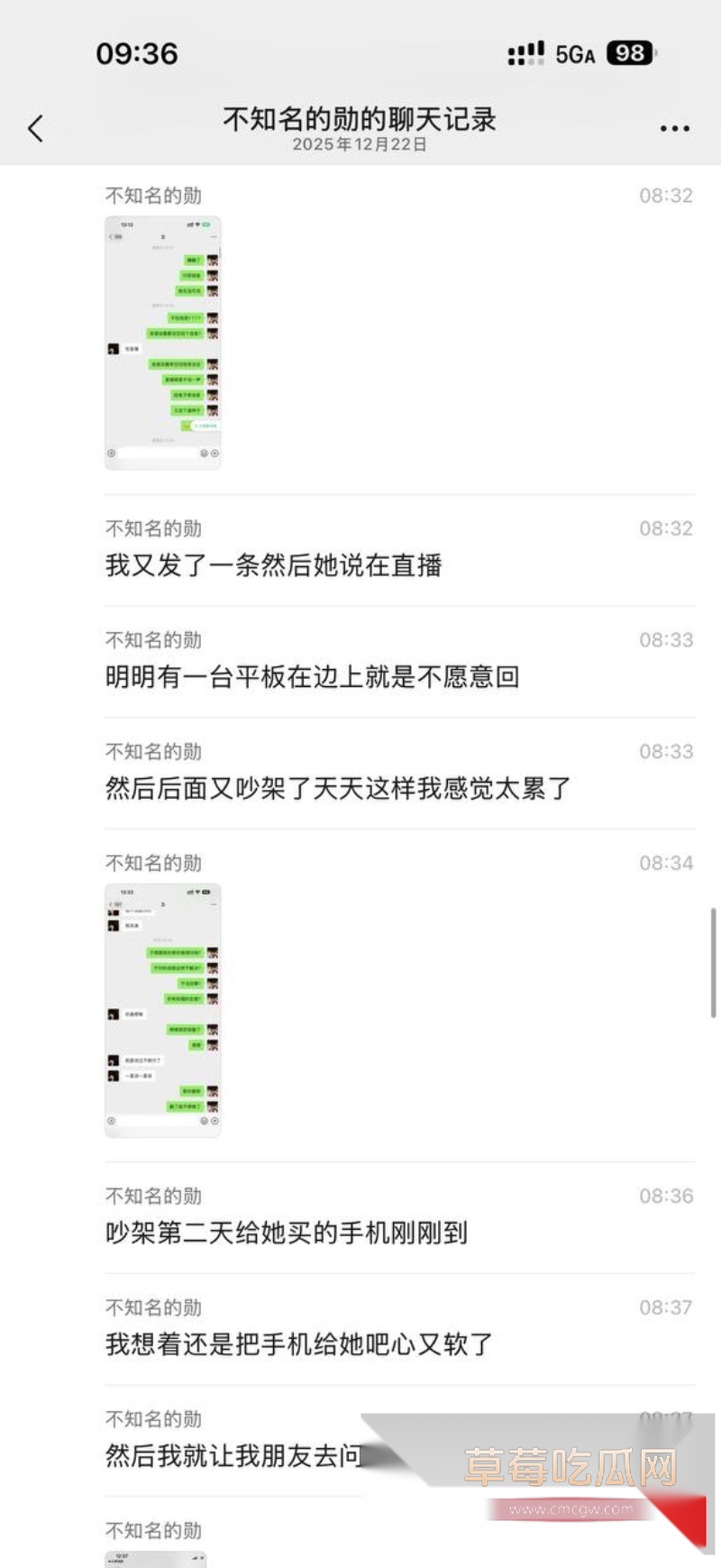Select the chat title 不知名的勋的聊天记录
This screenshot has height=1568, width=721.
click(x=360, y=118)
